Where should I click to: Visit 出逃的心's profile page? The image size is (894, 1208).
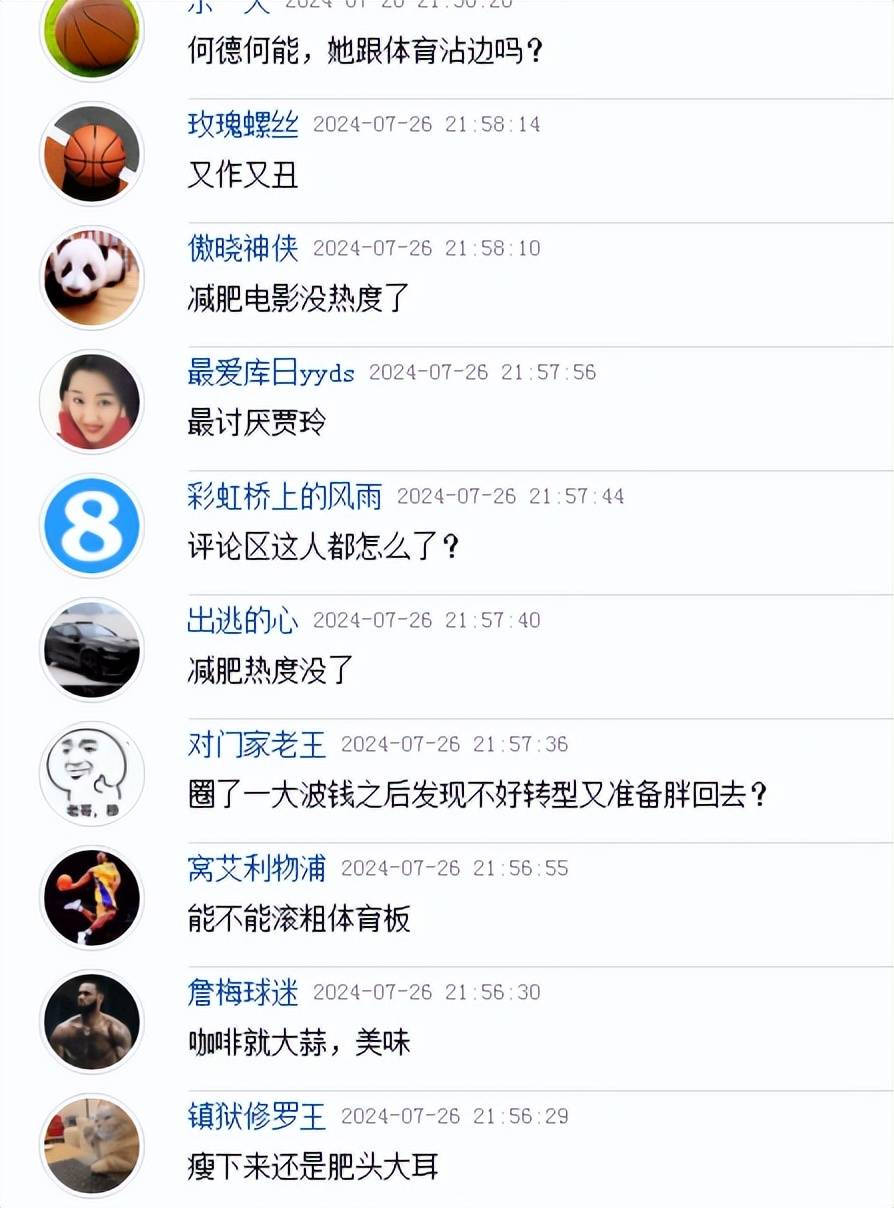[x=243, y=620]
